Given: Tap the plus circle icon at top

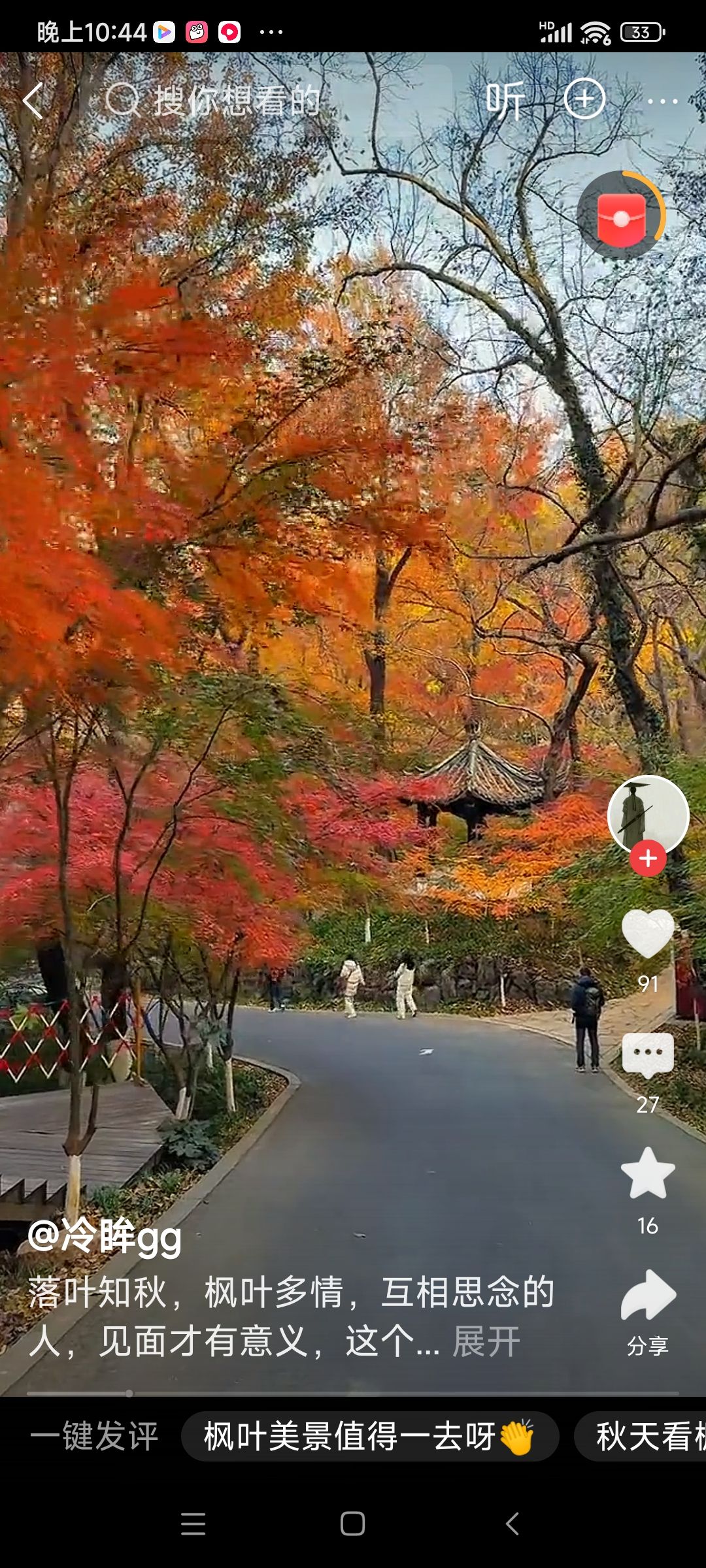Looking at the screenshot, I should [x=584, y=99].
